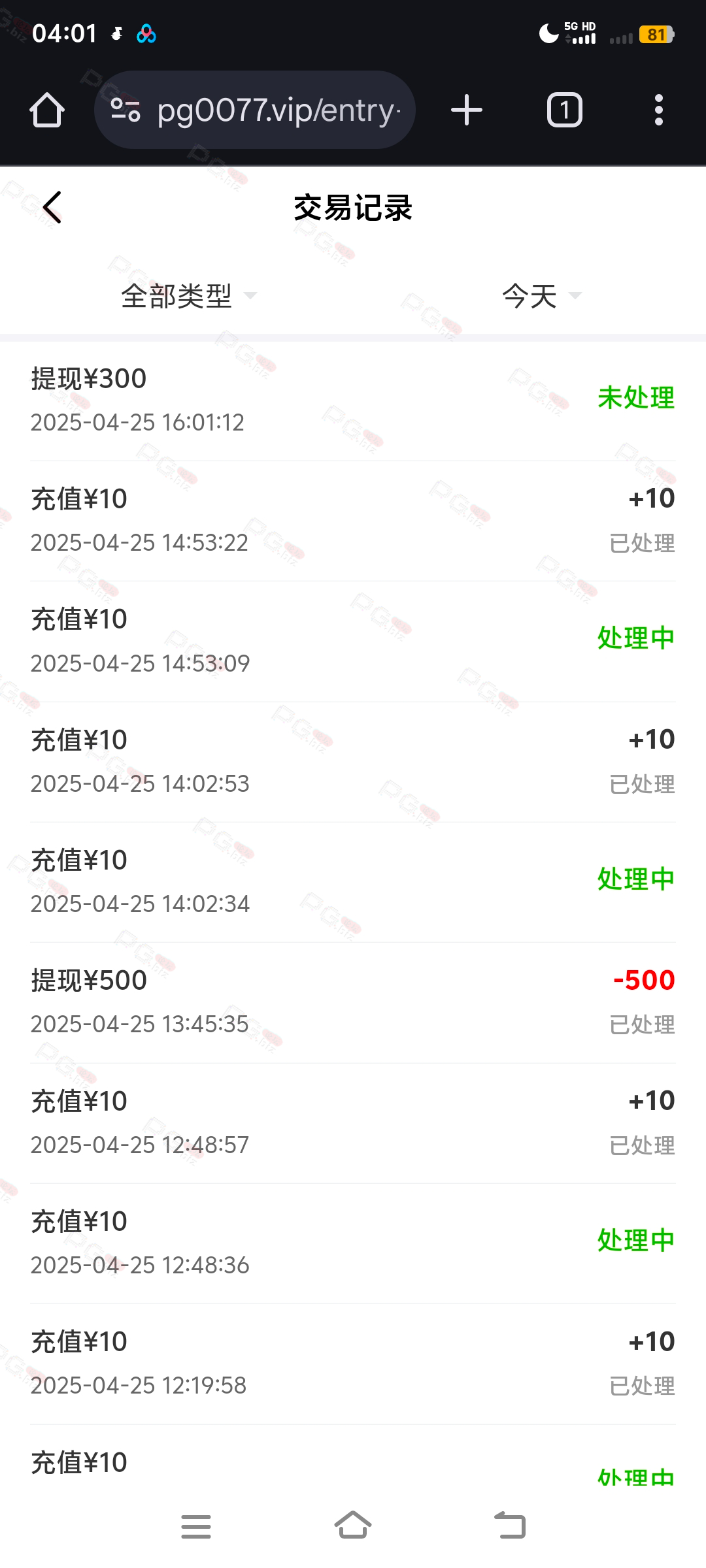The height and width of the screenshot is (1568, 706).
Task: Open the browser home page icon
Action: tap(47, 110)
